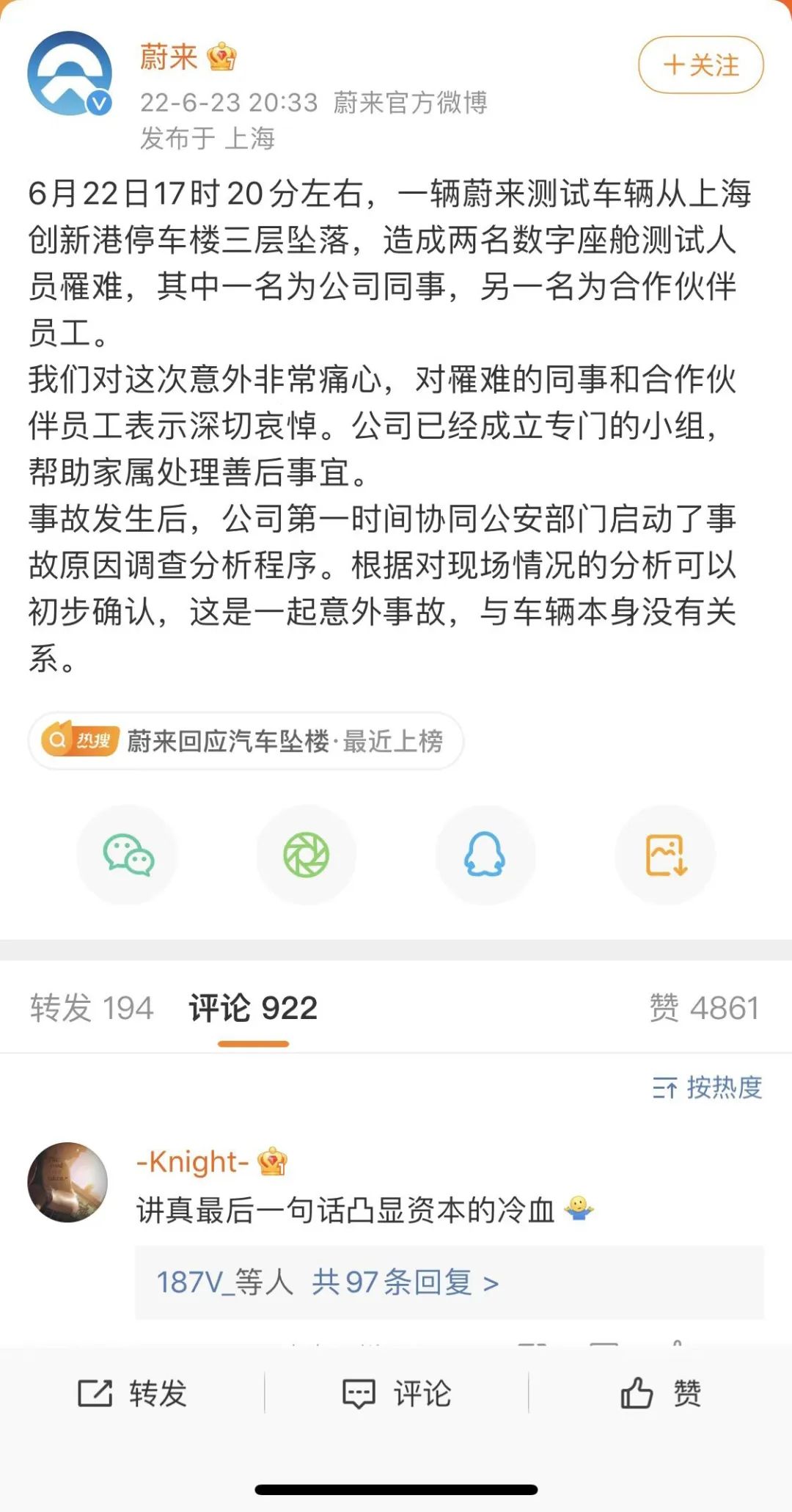View the 赞 4861 likes list

coord(704,1008)
